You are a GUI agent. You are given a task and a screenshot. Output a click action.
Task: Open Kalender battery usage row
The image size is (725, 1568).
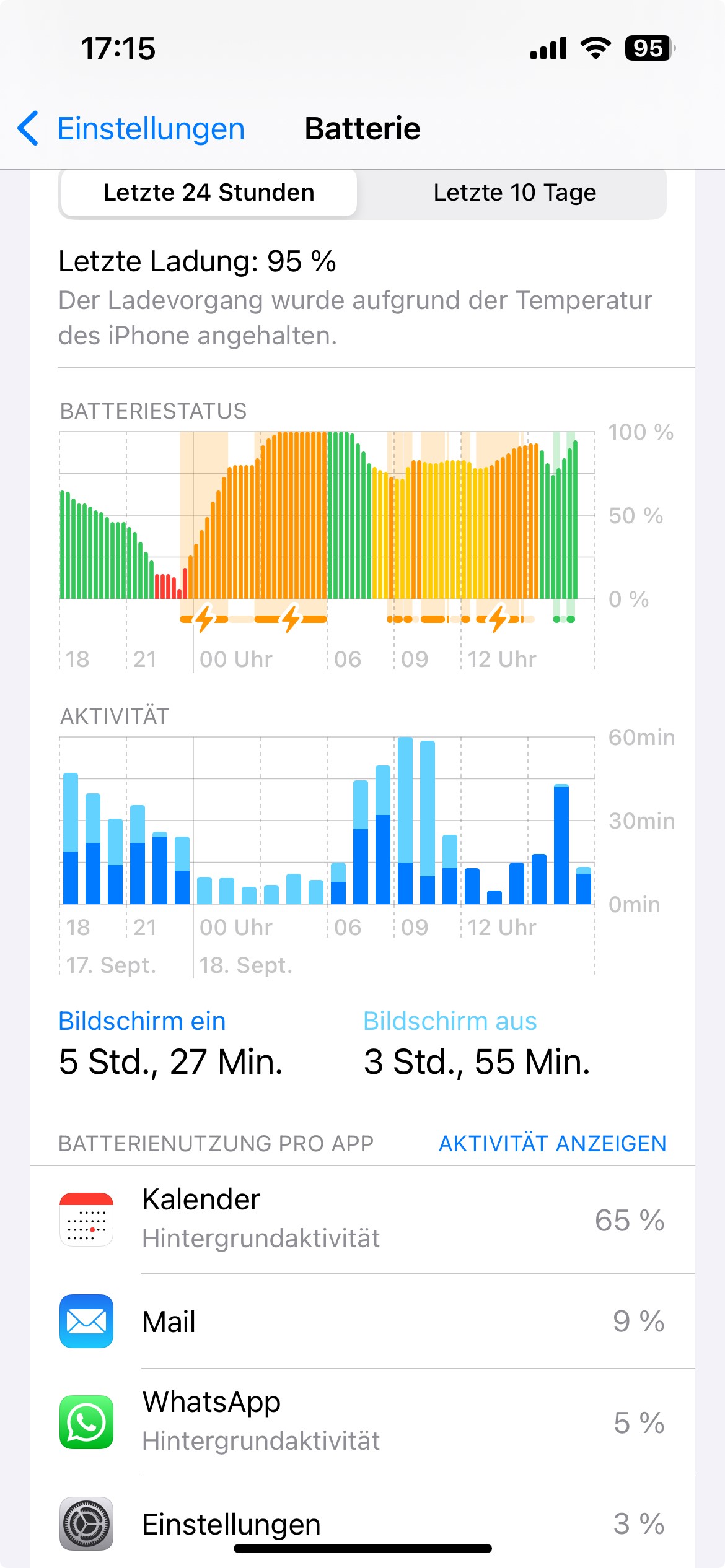click(x=362, y=1219)
